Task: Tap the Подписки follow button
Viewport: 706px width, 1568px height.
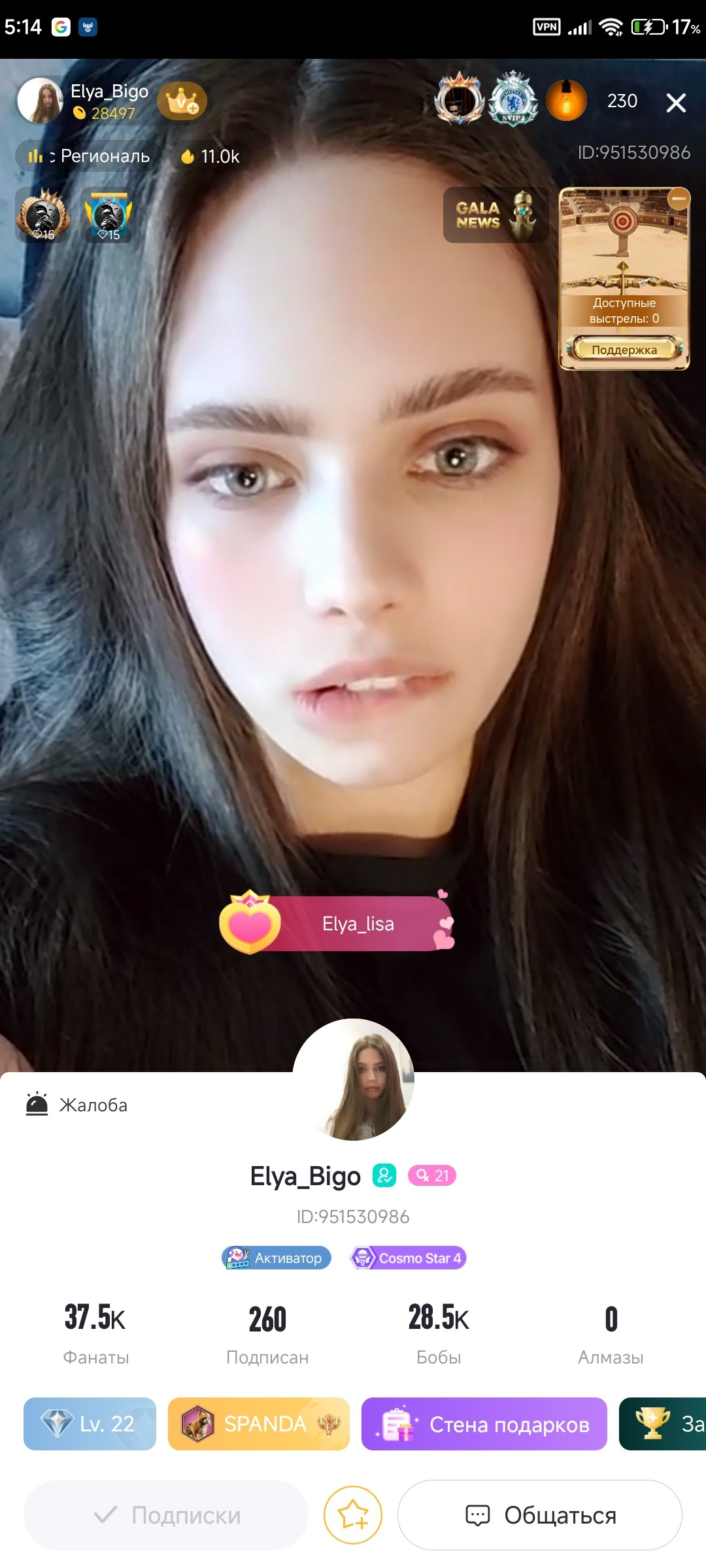Action: click(166, 1515)
